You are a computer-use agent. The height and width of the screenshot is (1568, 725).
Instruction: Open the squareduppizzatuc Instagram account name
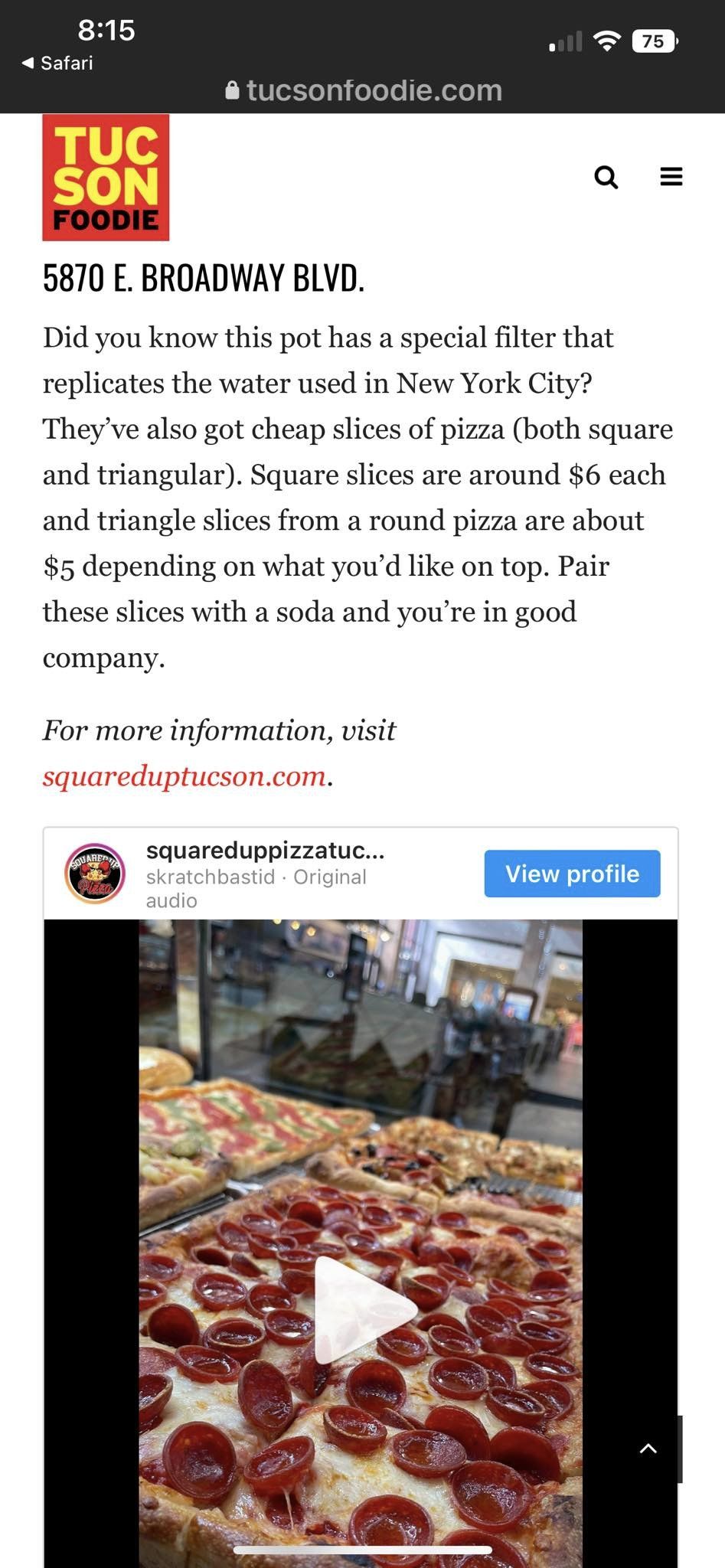tap(265, 850)
